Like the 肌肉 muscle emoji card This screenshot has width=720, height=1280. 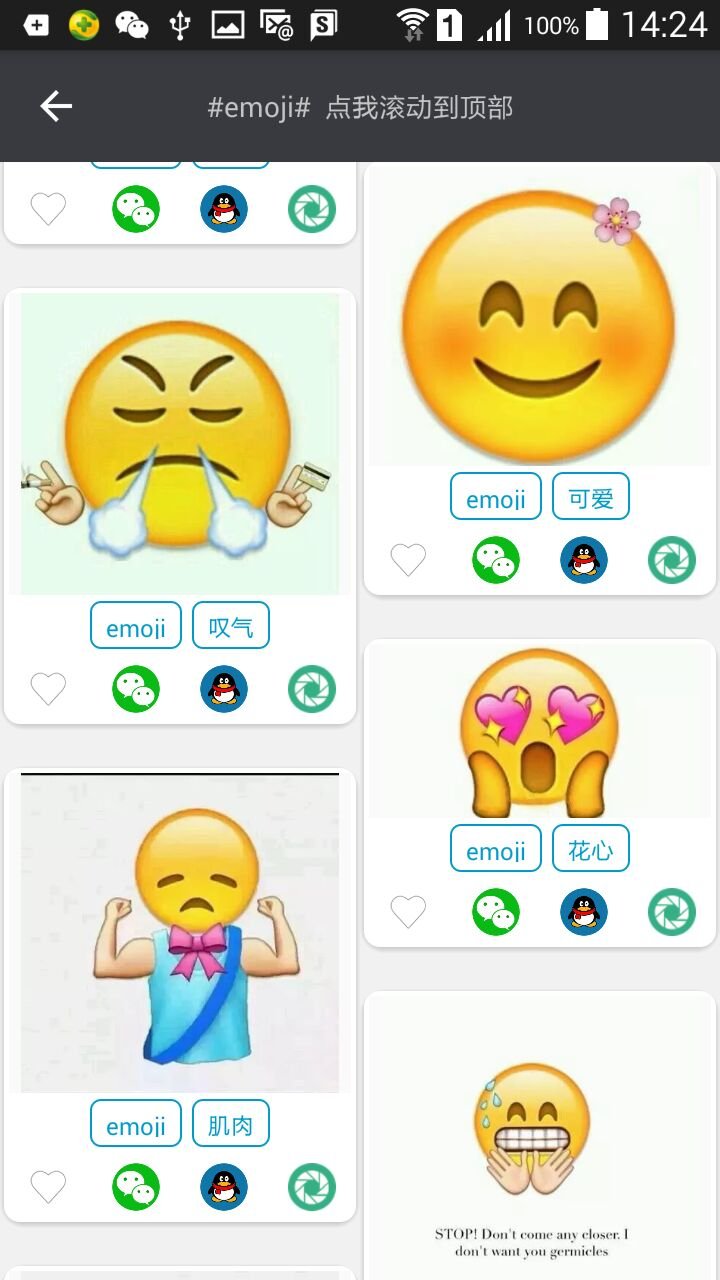[48, 1187]
